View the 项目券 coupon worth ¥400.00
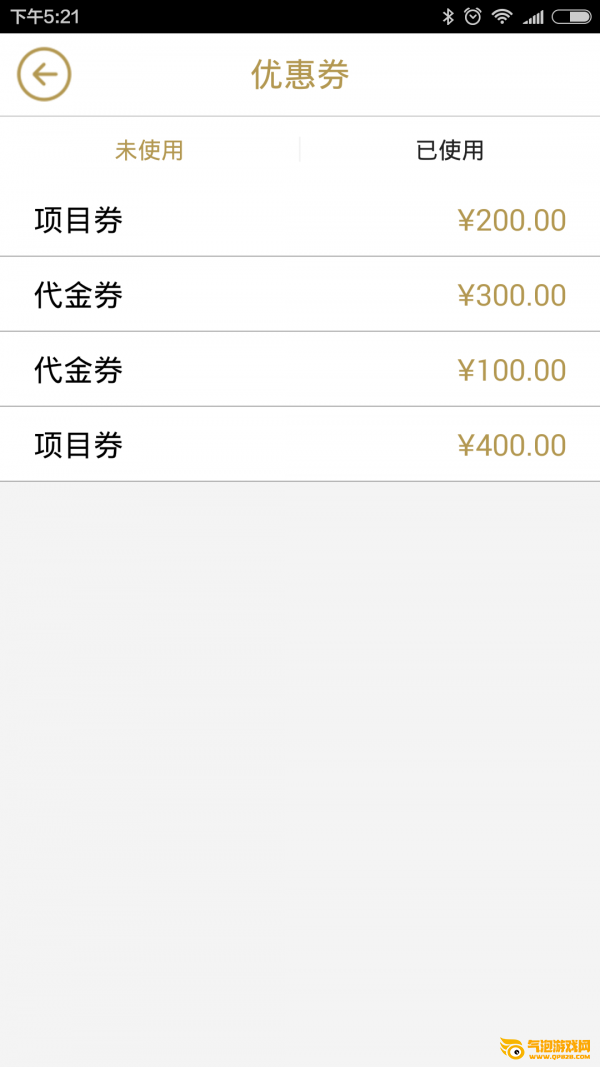Viewport: 600px width, 1067px height. coord(300,445)
